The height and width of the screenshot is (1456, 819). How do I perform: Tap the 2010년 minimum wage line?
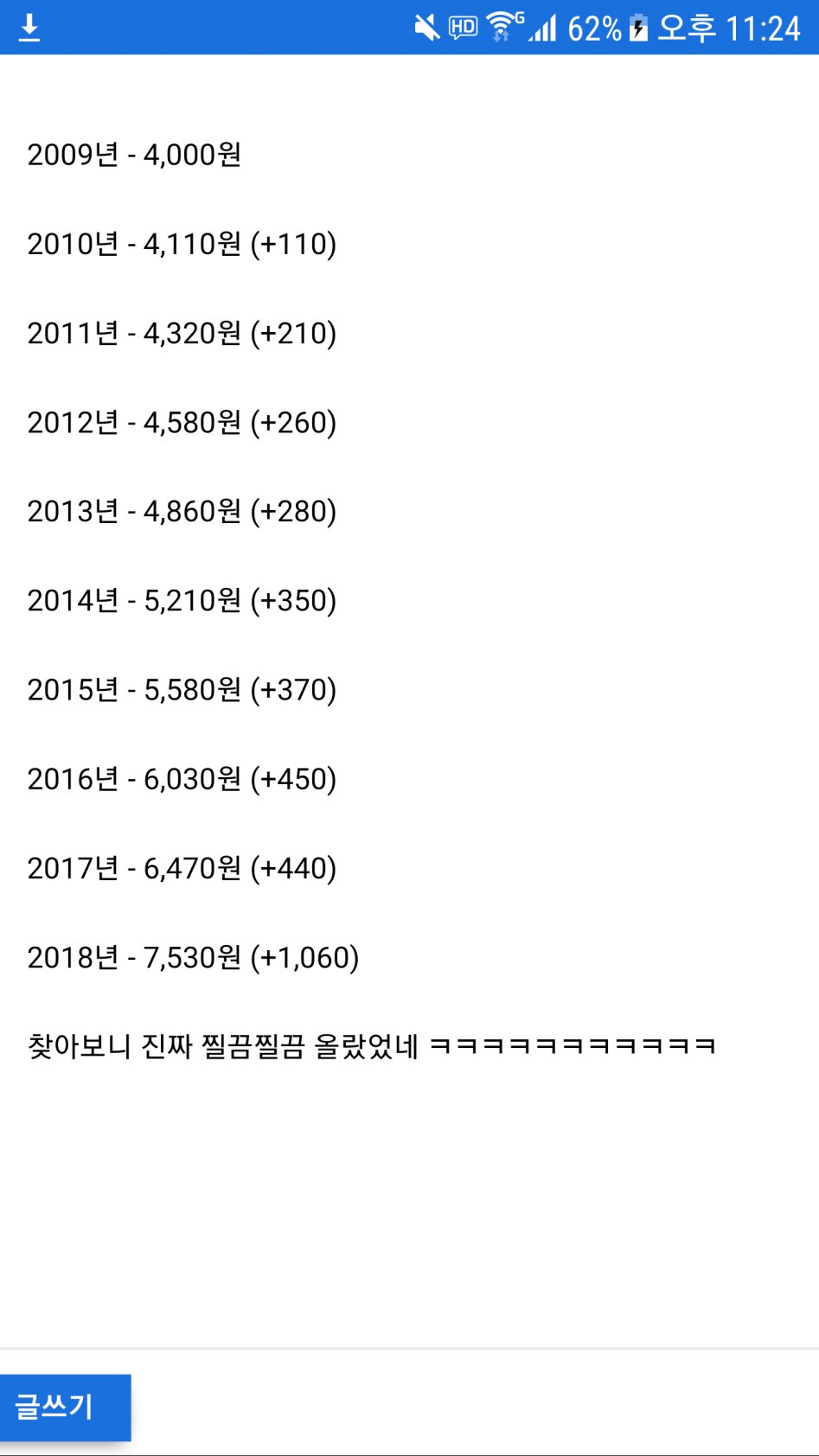click(182, 246)
